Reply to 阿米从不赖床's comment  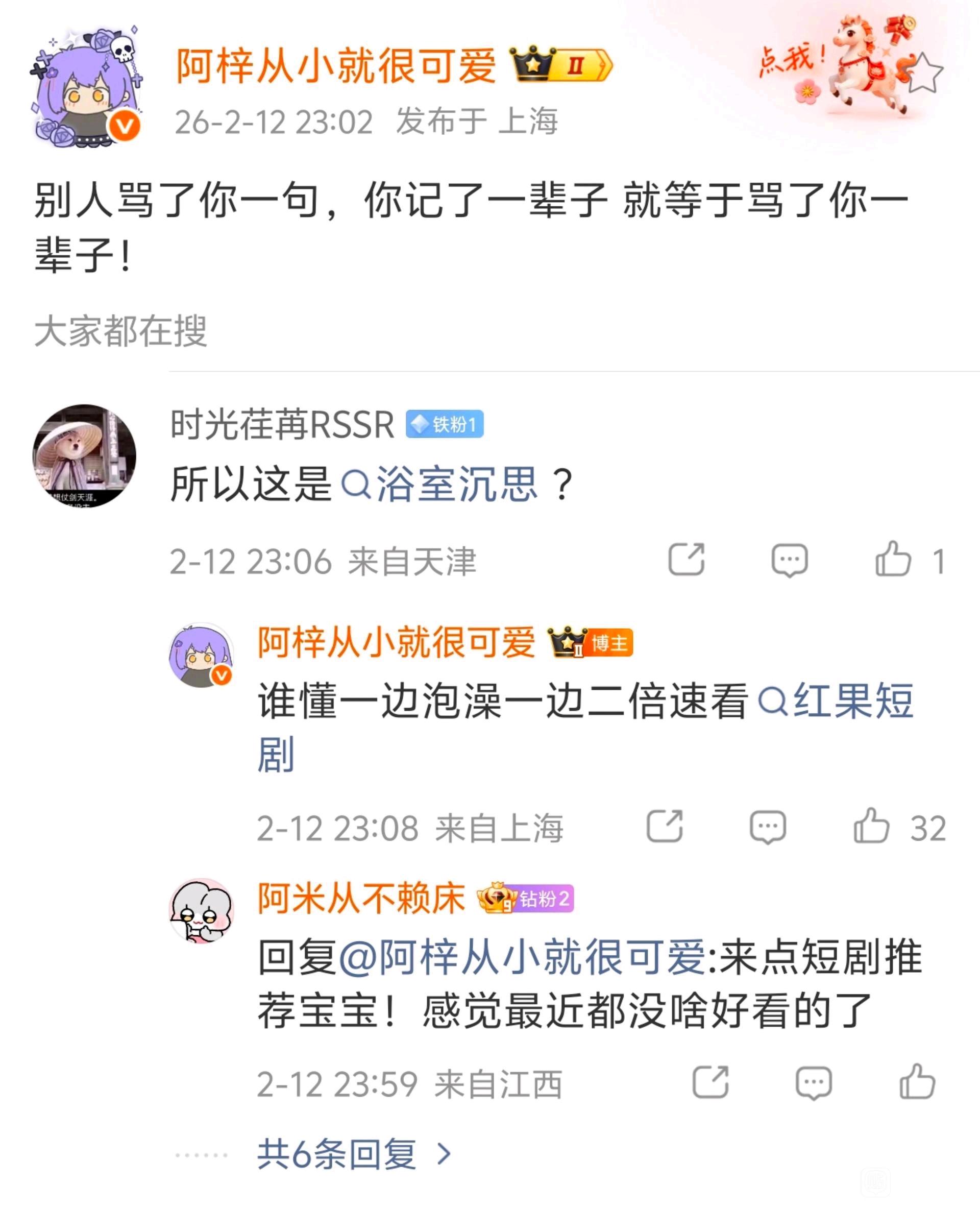pyautogui.click(x=814, y=1082)
